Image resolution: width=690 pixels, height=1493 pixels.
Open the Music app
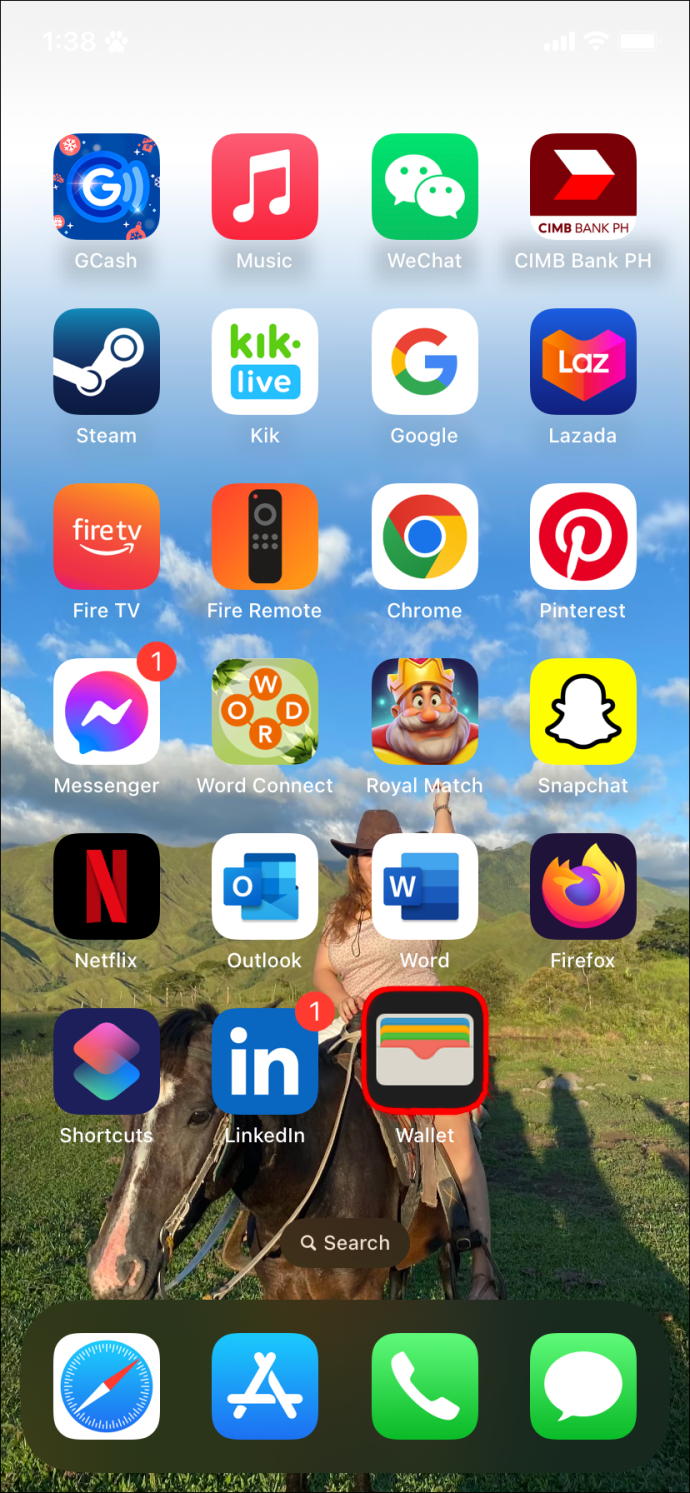pyautogui.click(x=265, y=187)
